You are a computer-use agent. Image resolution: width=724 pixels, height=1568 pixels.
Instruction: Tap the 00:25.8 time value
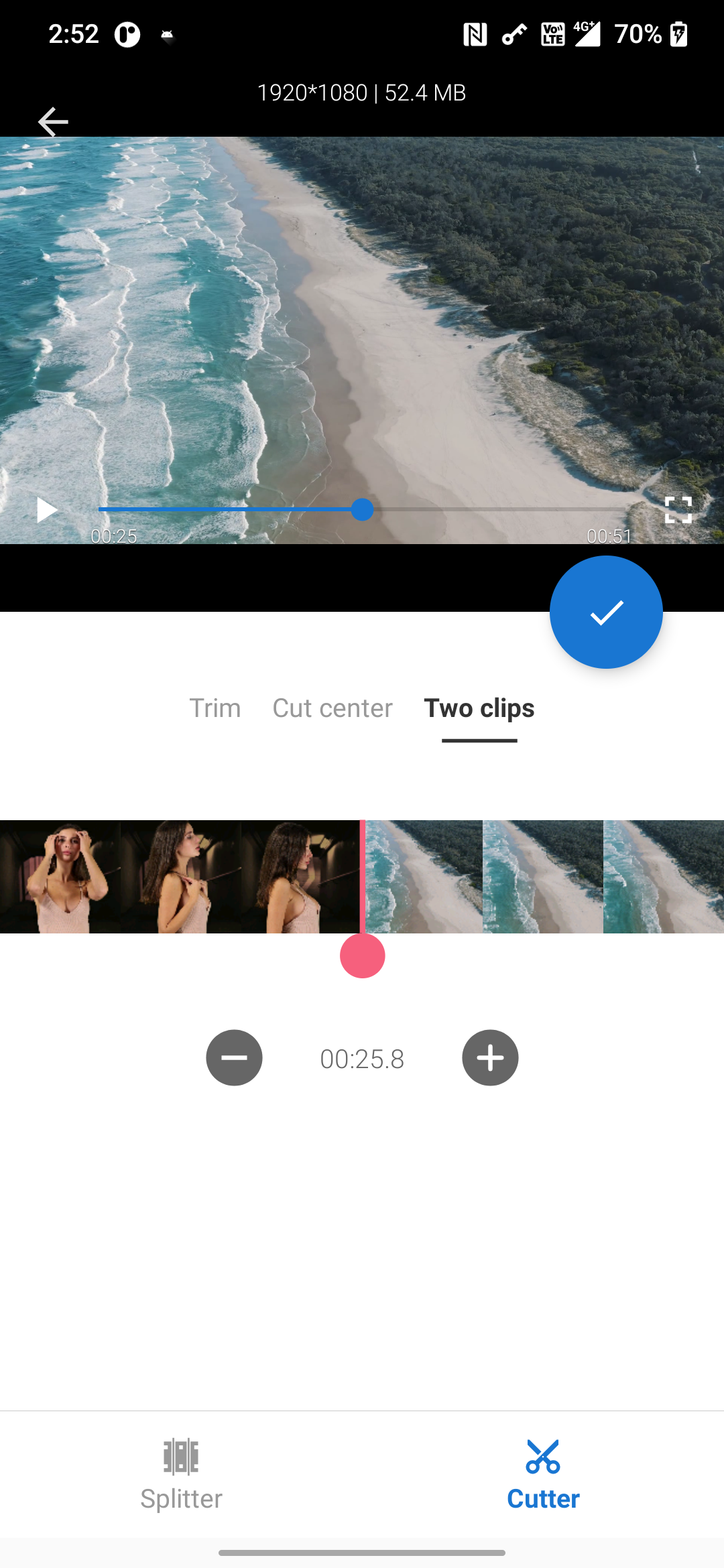(362, 1058)
